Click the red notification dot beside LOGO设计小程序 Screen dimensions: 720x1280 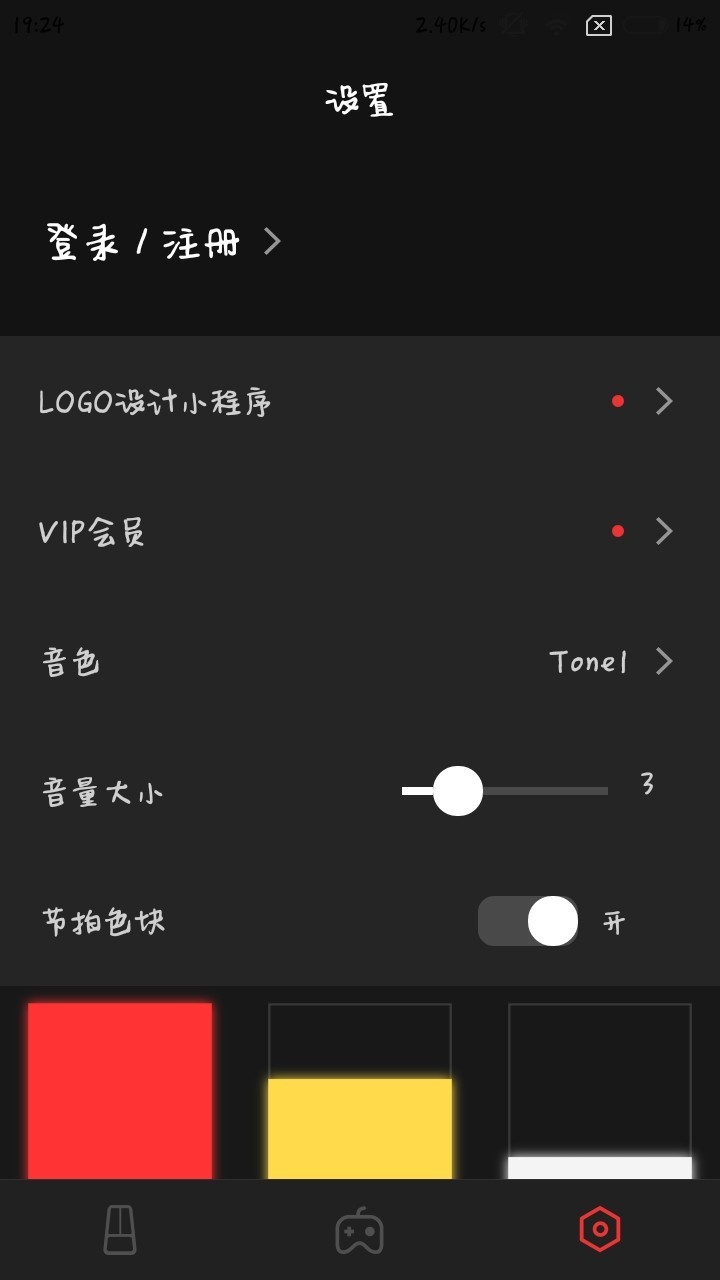click(618, 401)
